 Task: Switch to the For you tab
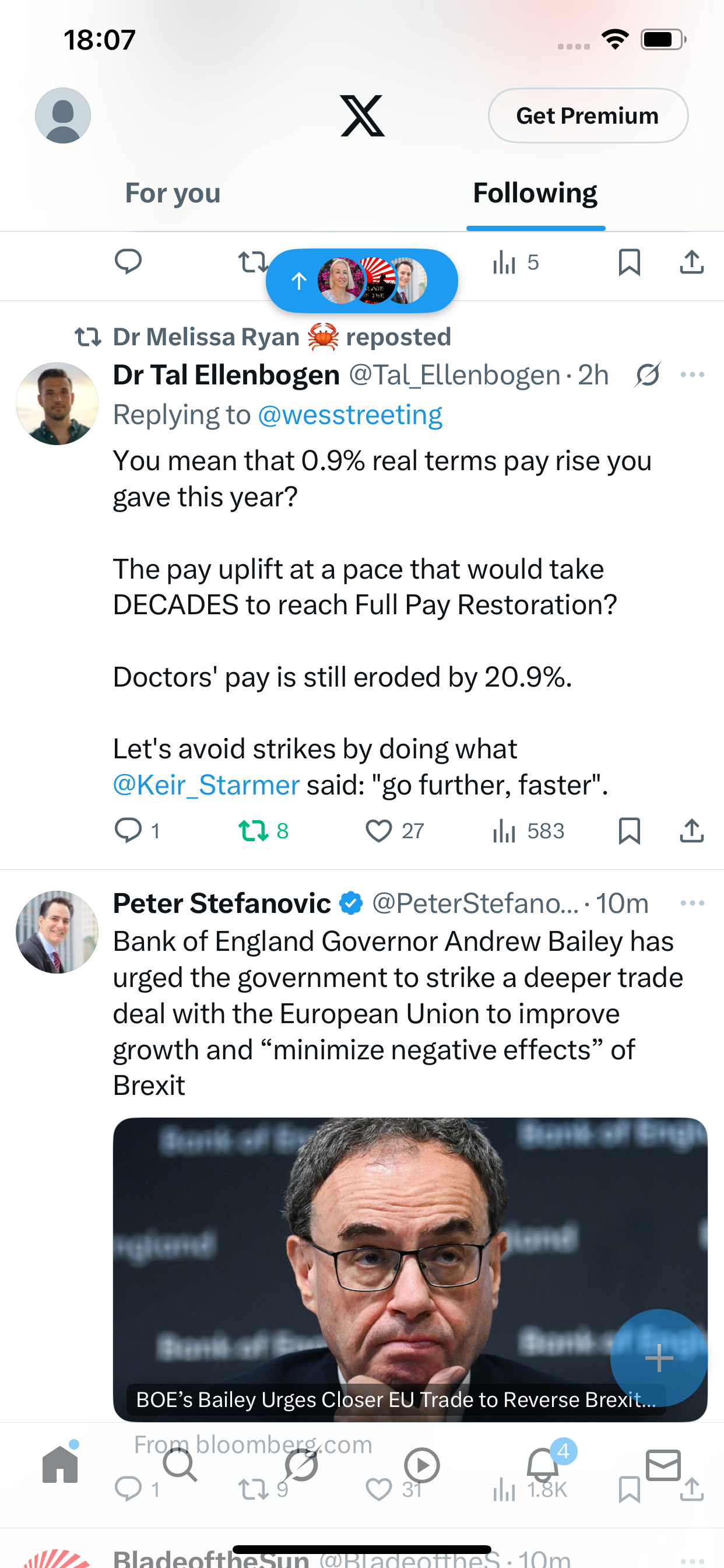173,193
